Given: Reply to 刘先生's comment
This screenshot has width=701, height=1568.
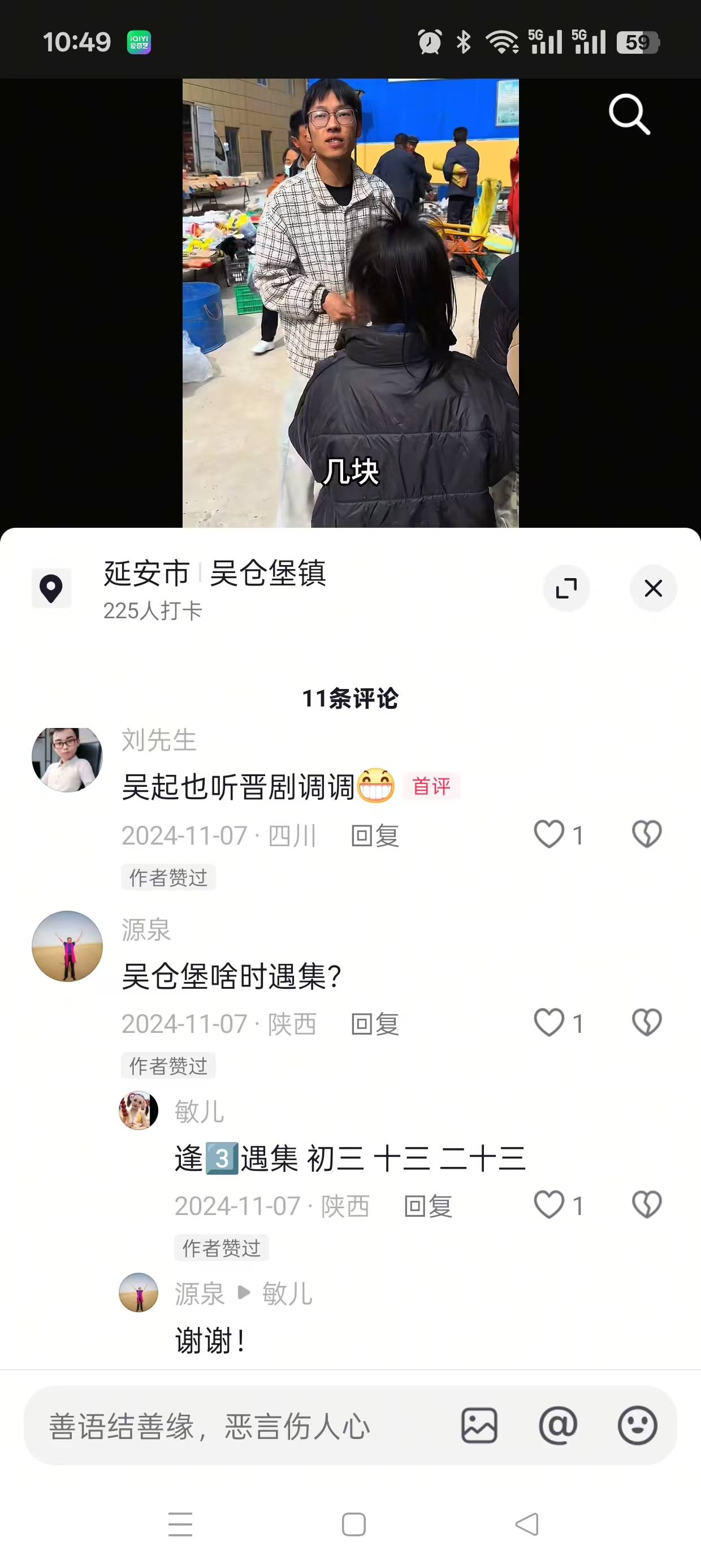Looking at the screenshot, I should (x=375, y=835).
